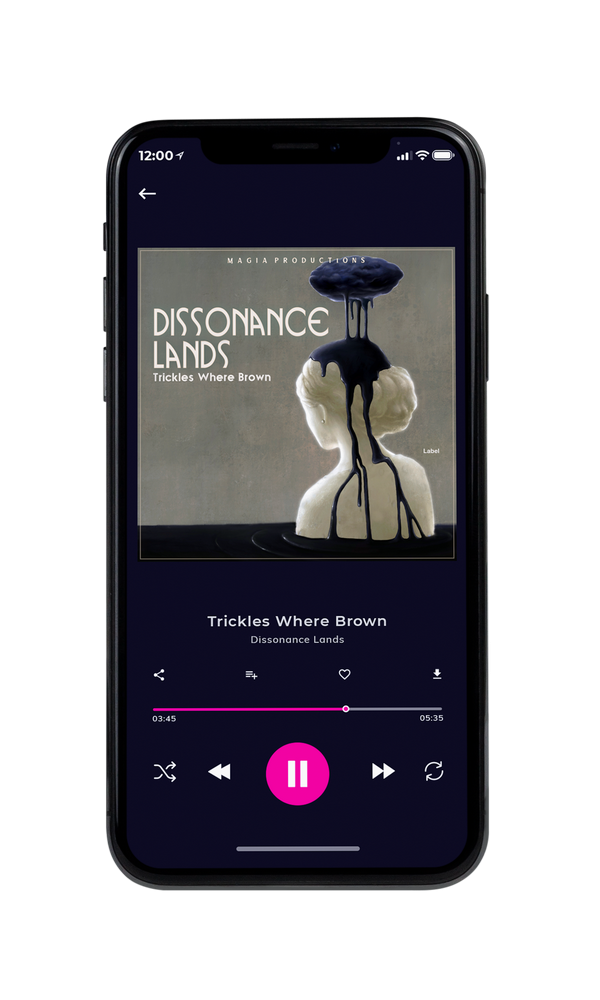Pause the playing song
The image size is (600, 1000).
pos(297,773)
